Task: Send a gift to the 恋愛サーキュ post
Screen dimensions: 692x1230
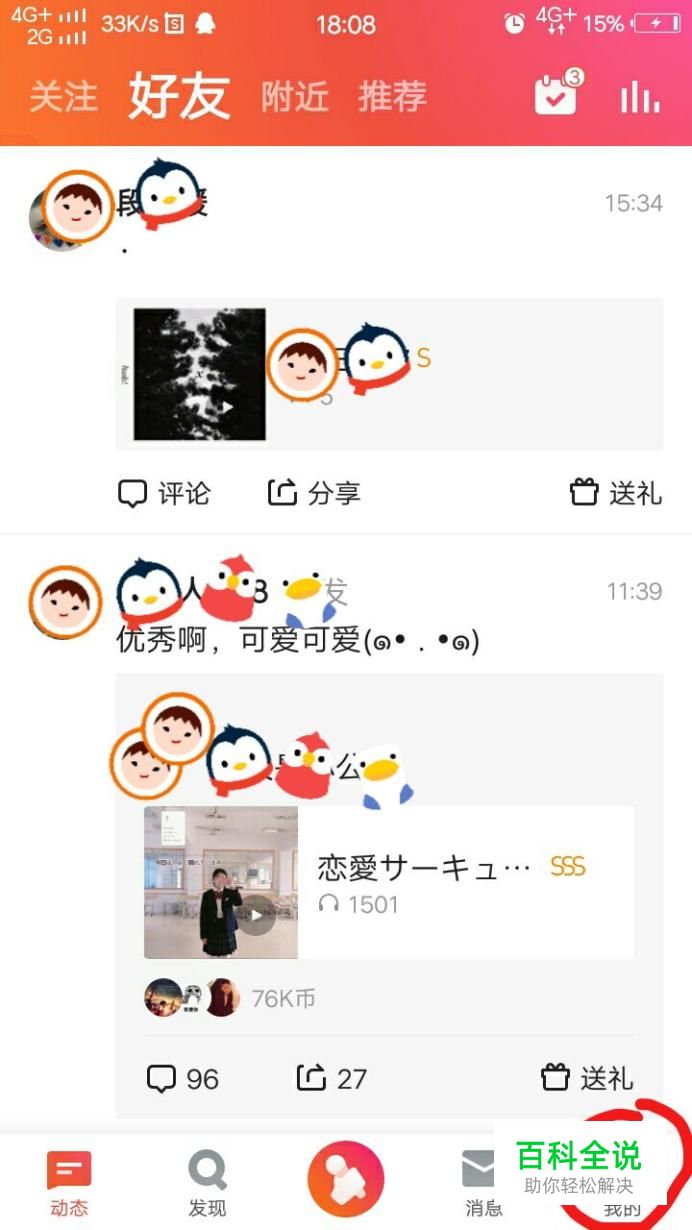Action: pyautogui.click(x=587, y=1078)
